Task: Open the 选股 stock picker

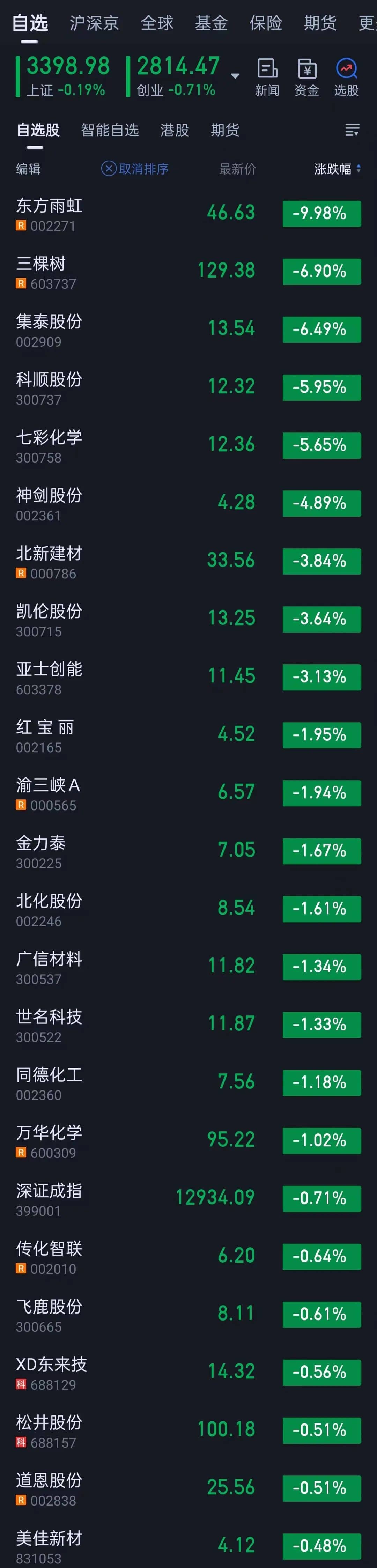Action: tap(346, 77)
